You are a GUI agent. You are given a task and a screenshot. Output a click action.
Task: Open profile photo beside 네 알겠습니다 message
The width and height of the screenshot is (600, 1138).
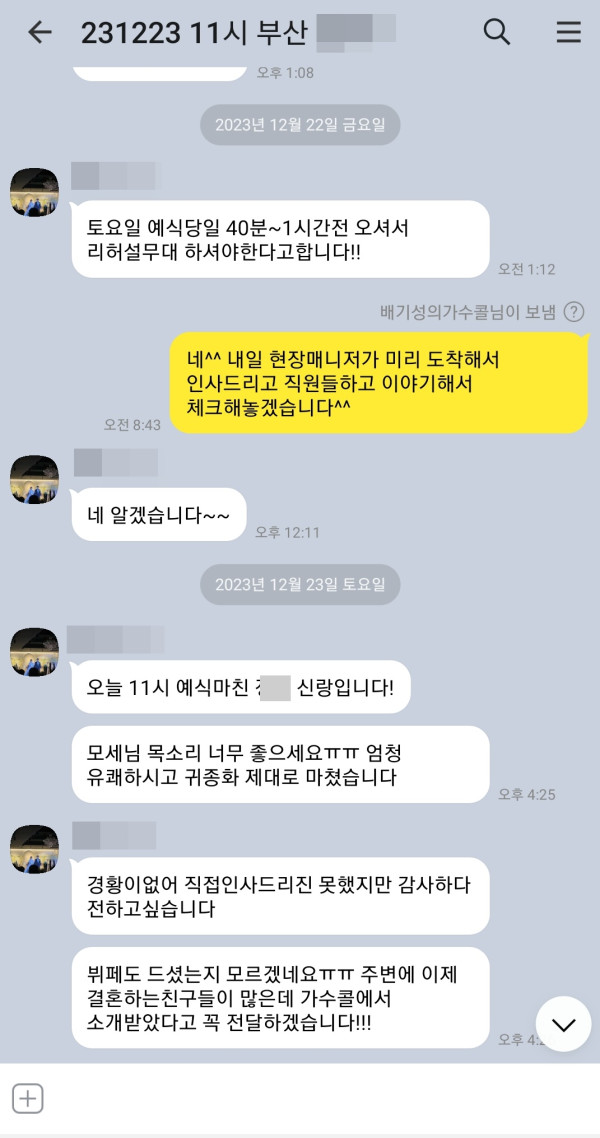34,479
